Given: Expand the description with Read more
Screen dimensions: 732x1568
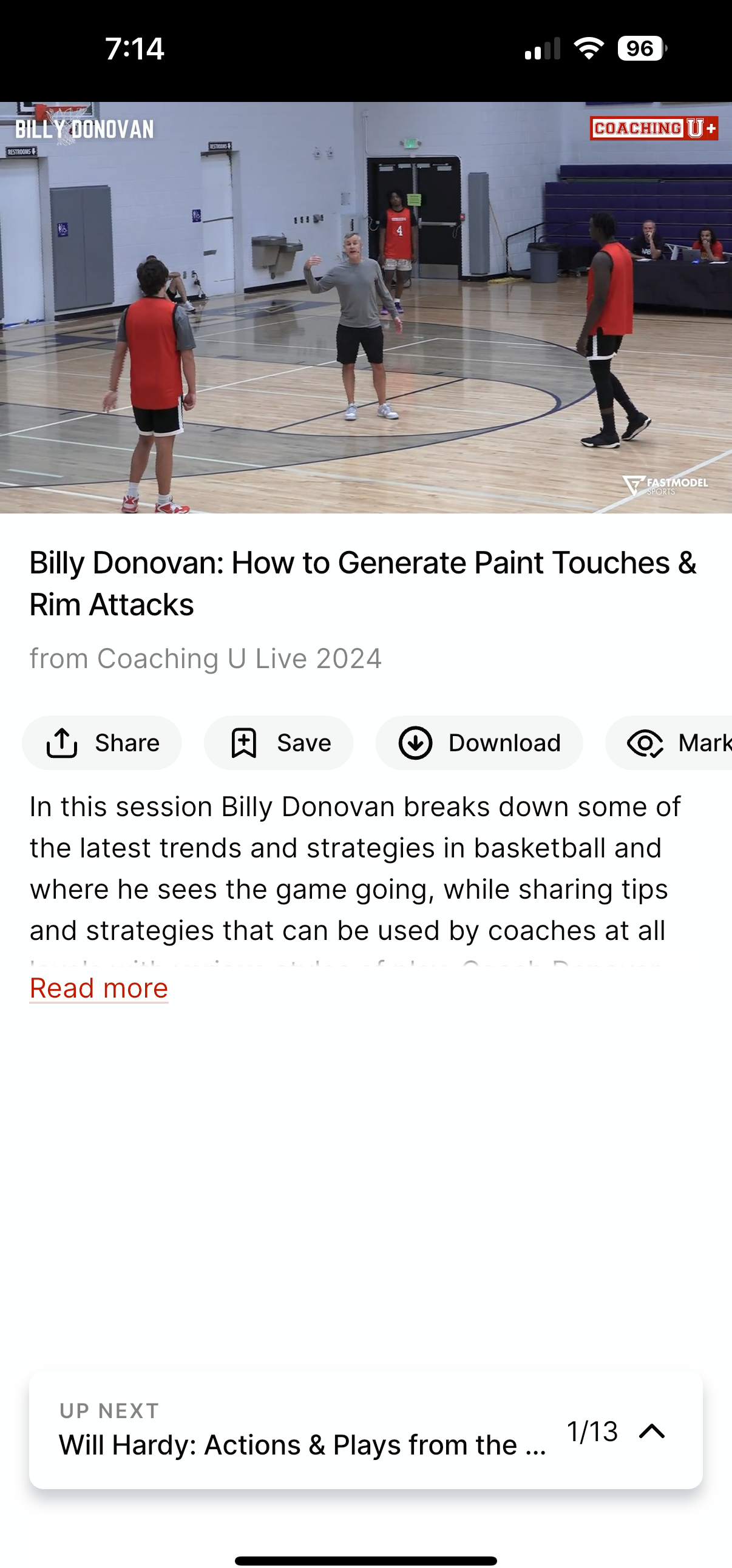Looking at the screenshot, I should 99,988.
